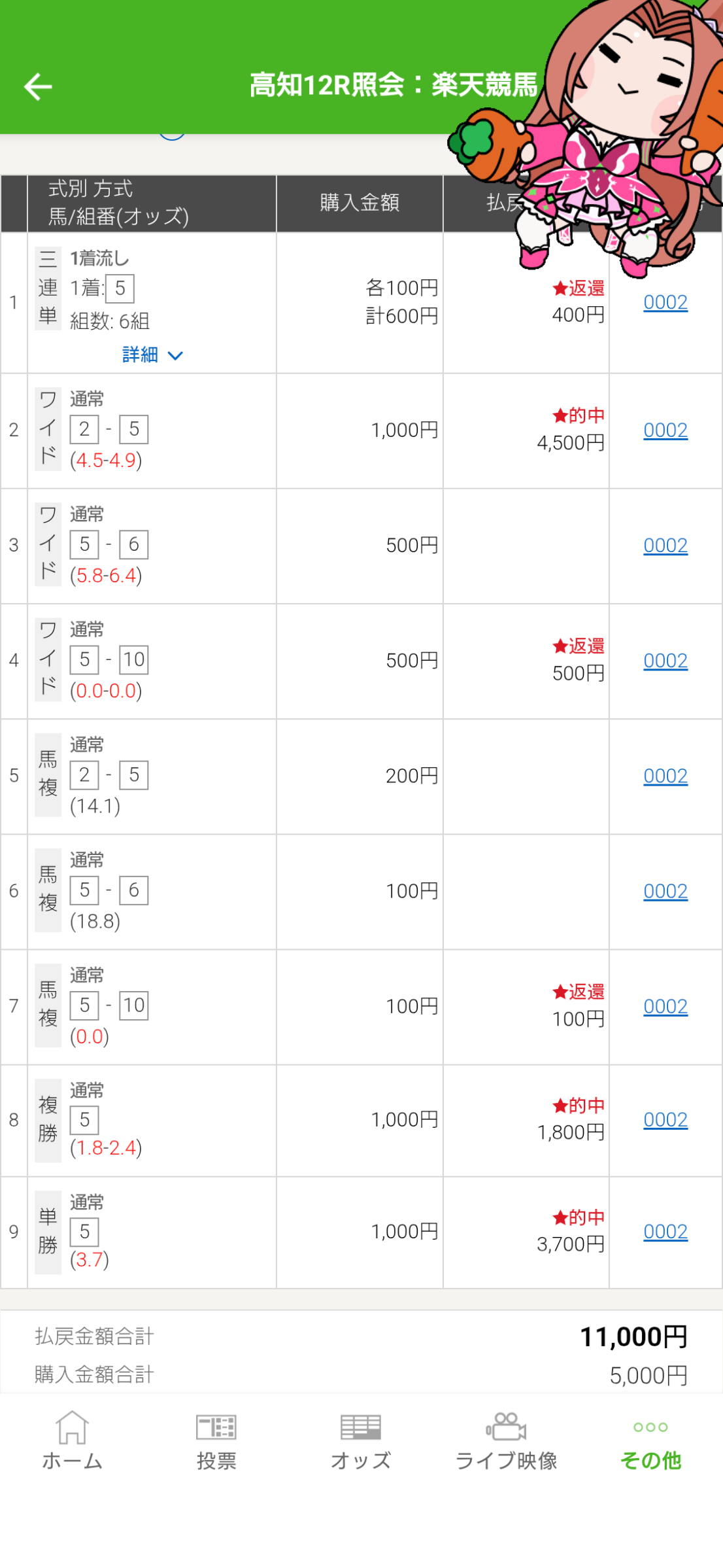
Task: Open the 0002 link for ワイド 5-6
Action: coord(665,546)
